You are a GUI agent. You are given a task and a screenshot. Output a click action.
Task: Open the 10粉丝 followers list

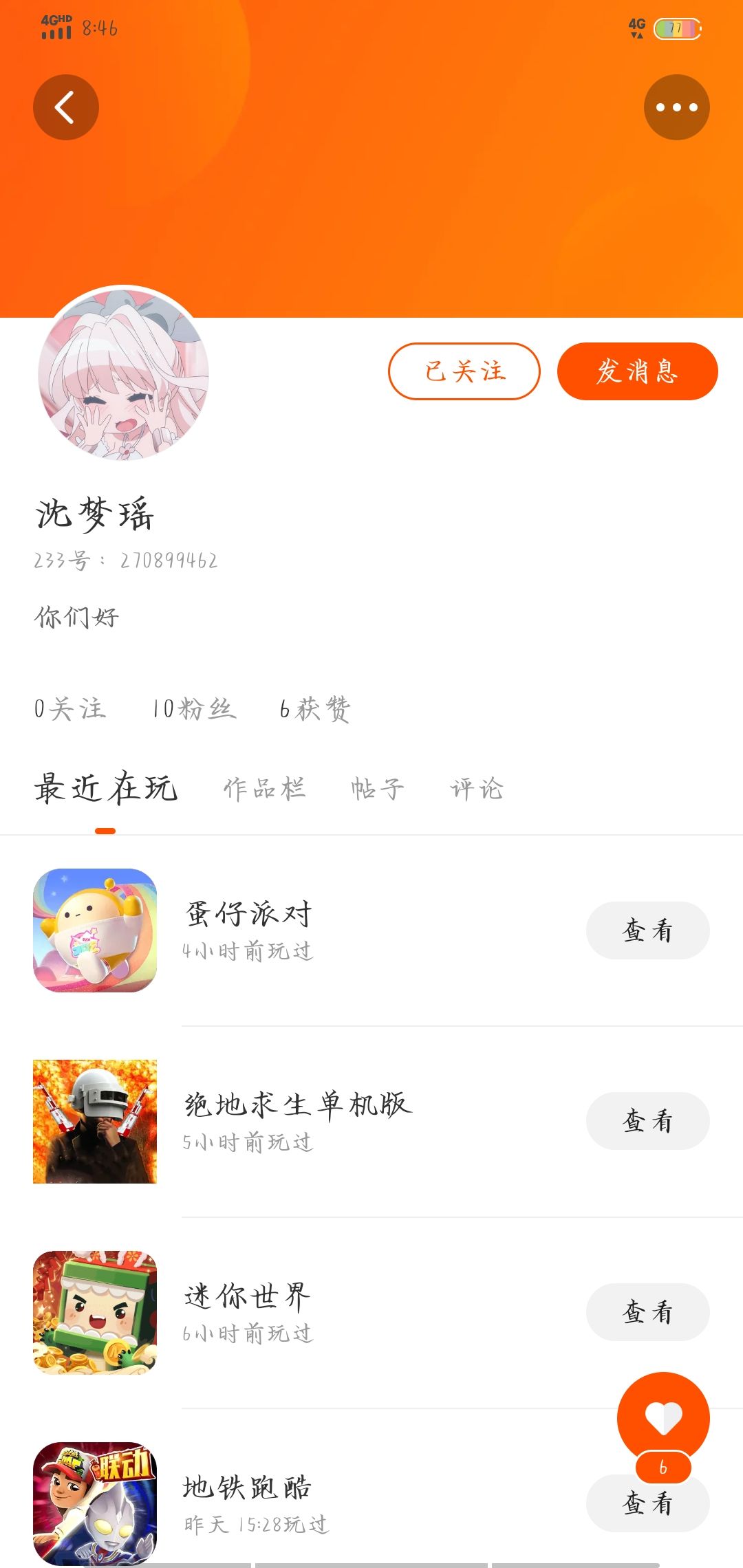pyautogui.click(x=194, y=708)
